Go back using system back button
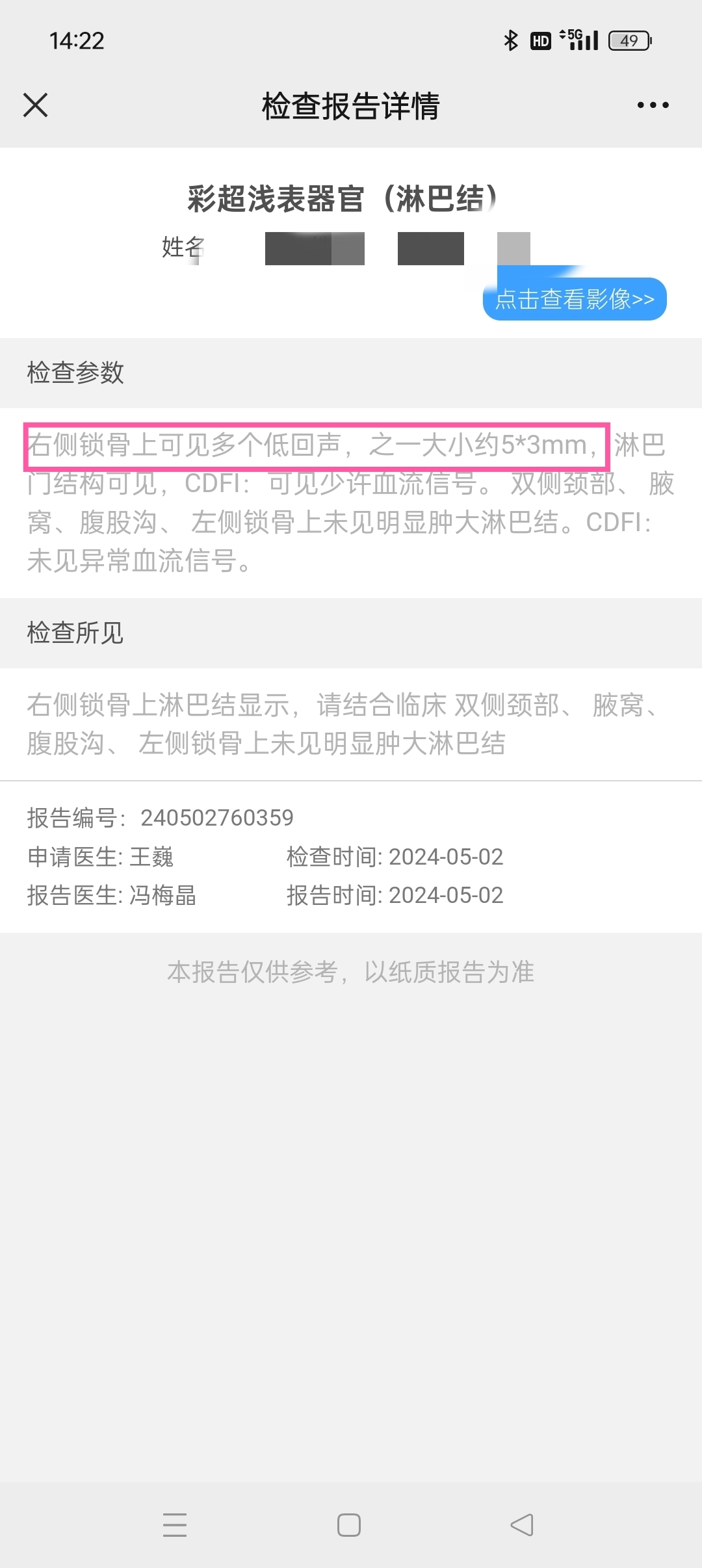 click(x=522, y=1524)
